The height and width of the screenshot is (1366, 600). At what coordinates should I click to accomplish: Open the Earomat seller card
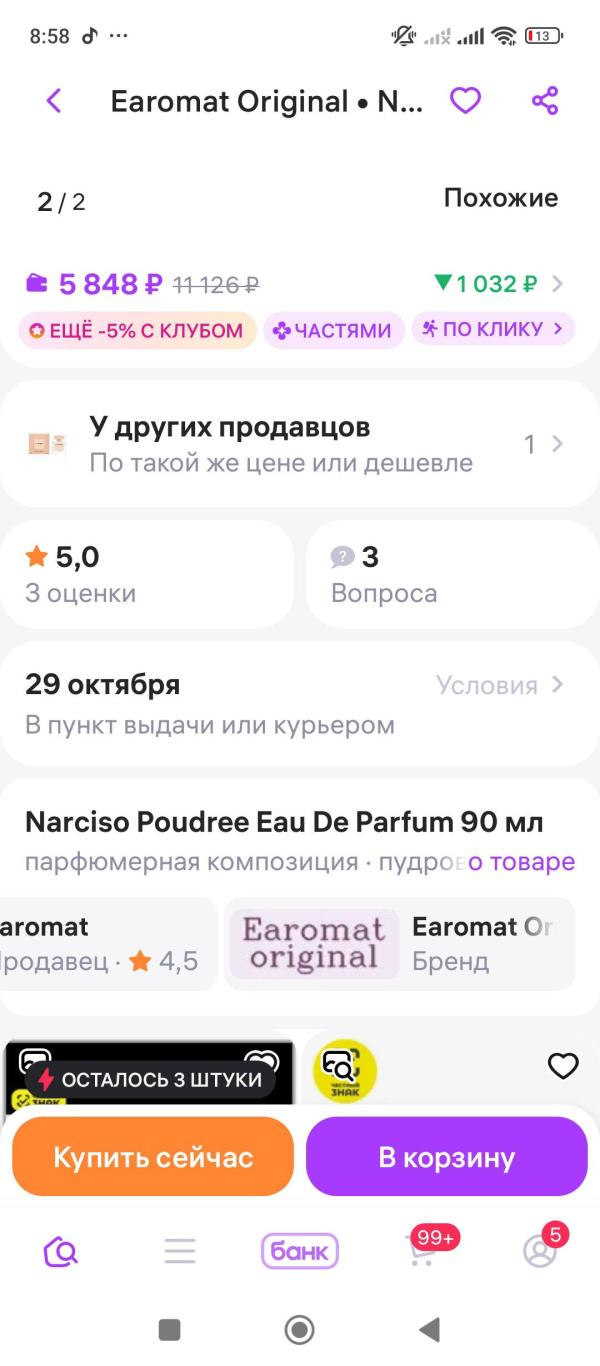(x=105, y=944)
